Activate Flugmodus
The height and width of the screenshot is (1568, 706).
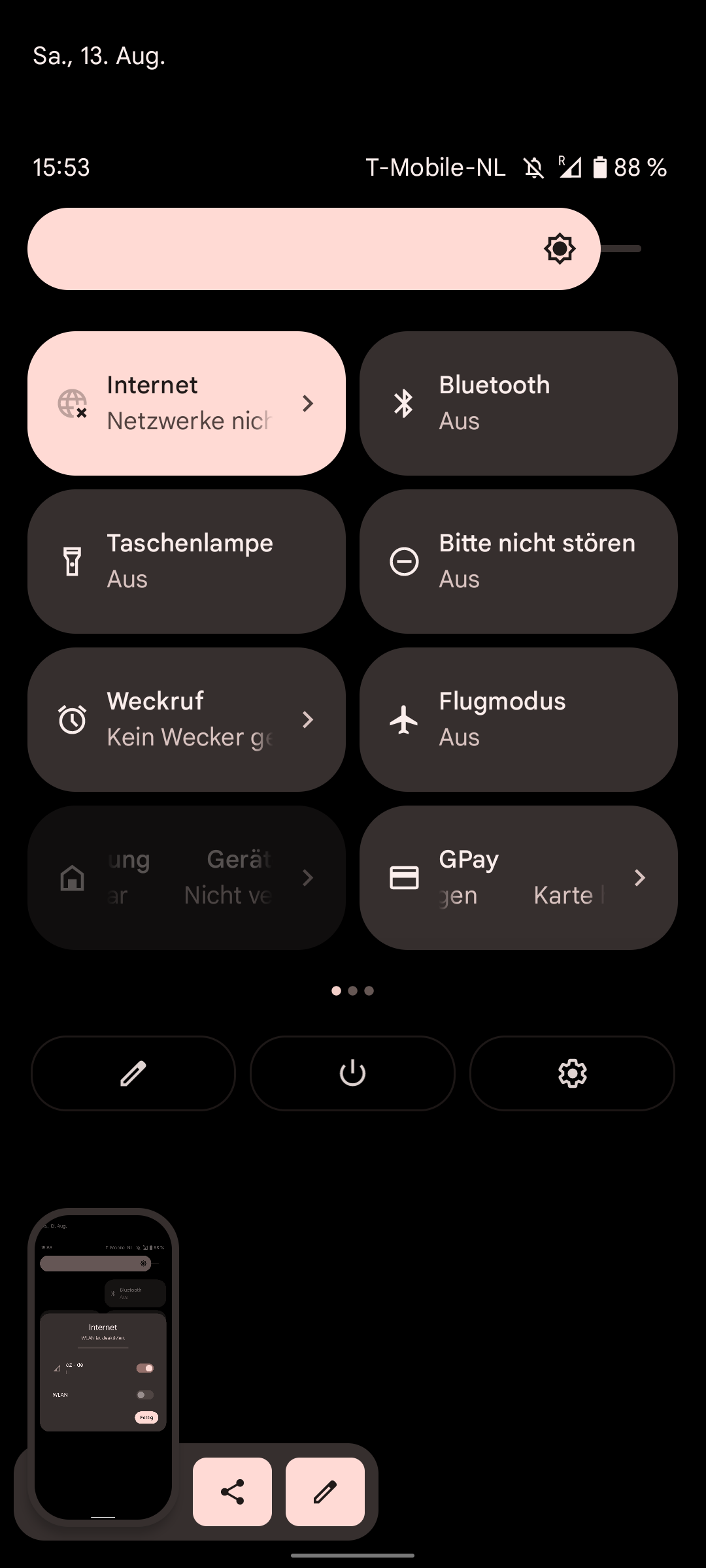(518, 719)
